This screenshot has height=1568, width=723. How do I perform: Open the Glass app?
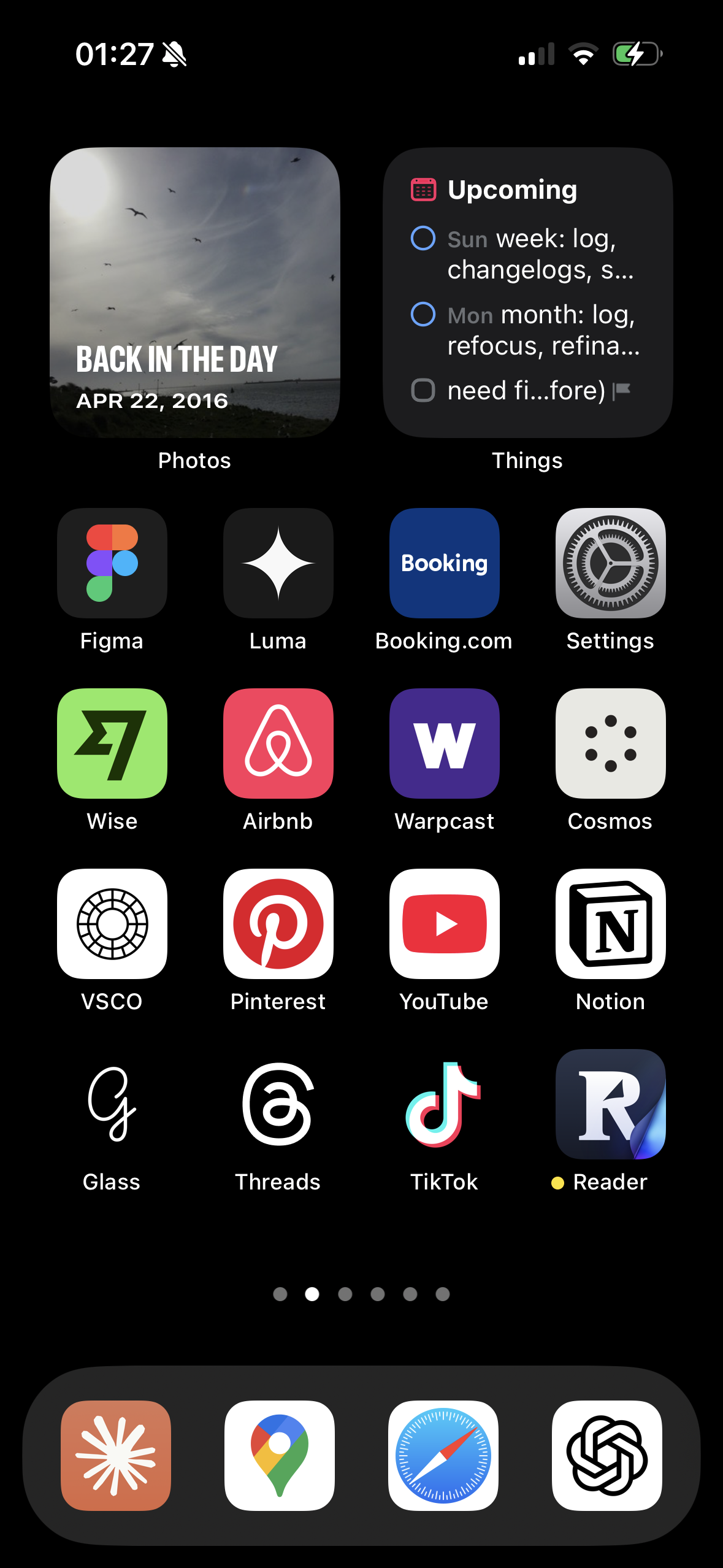[112, 1104]
